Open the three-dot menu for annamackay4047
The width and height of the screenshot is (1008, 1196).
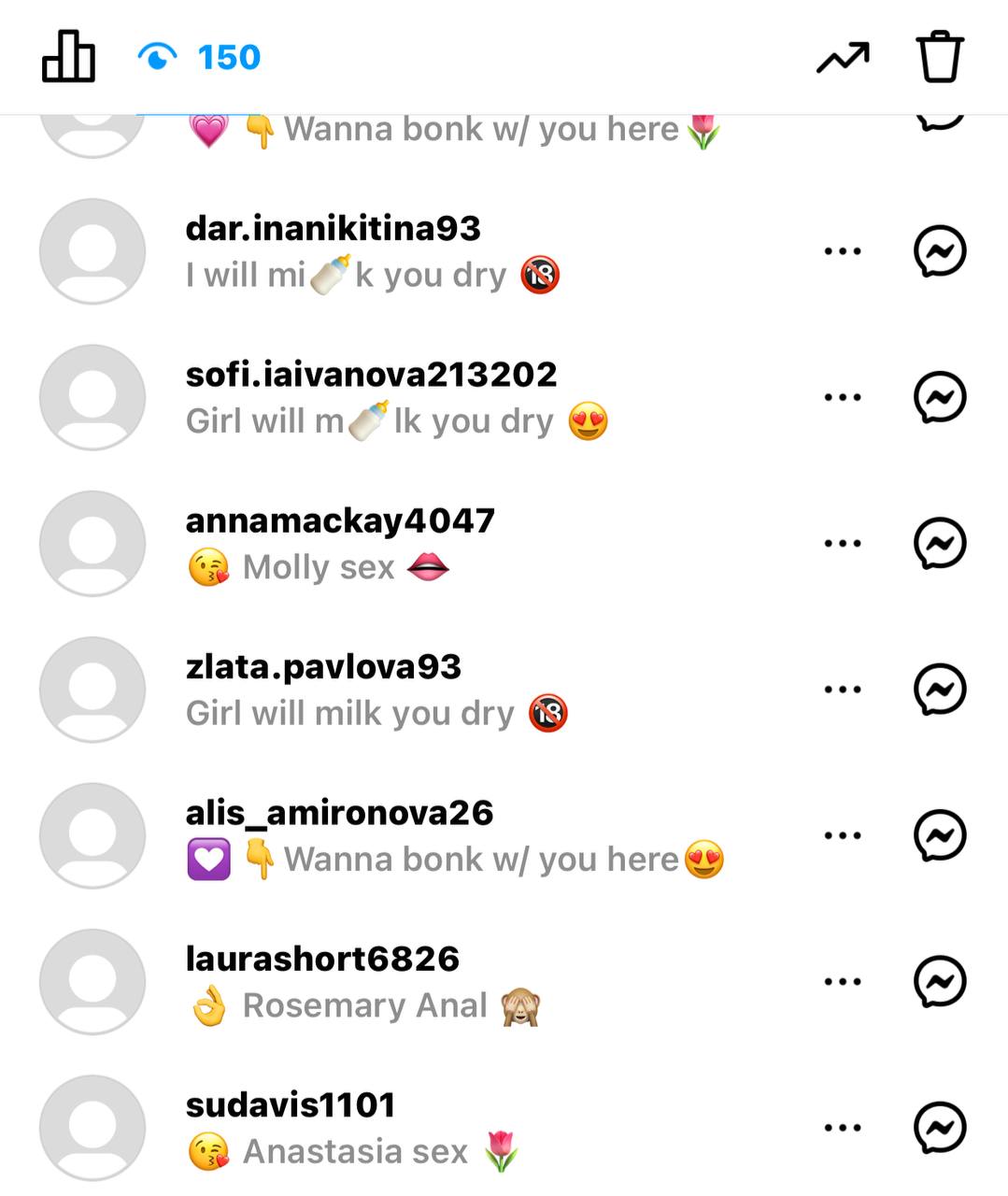pos(843,543)
